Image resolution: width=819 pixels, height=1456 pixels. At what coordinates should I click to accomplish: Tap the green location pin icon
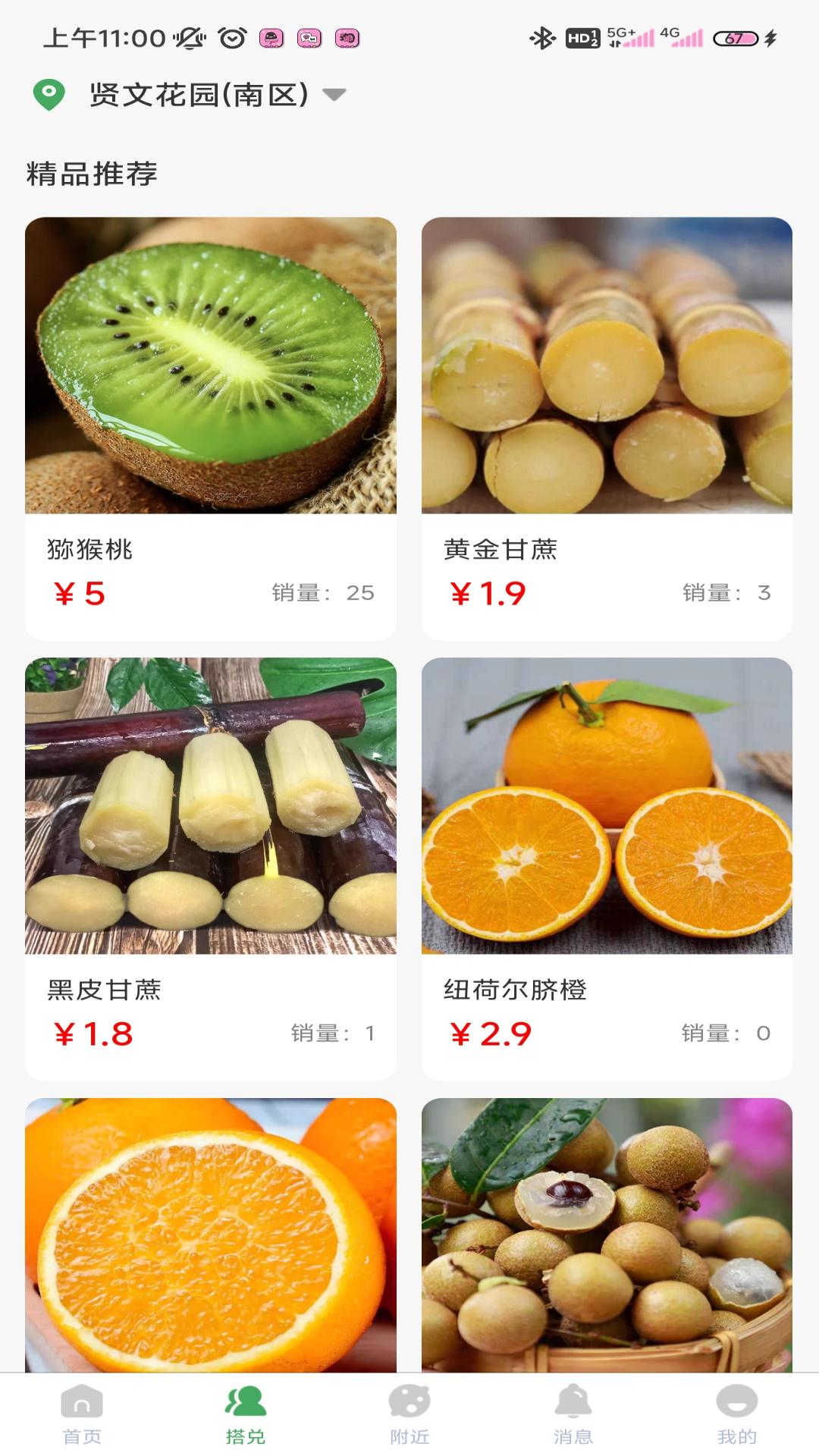point(46,94)
